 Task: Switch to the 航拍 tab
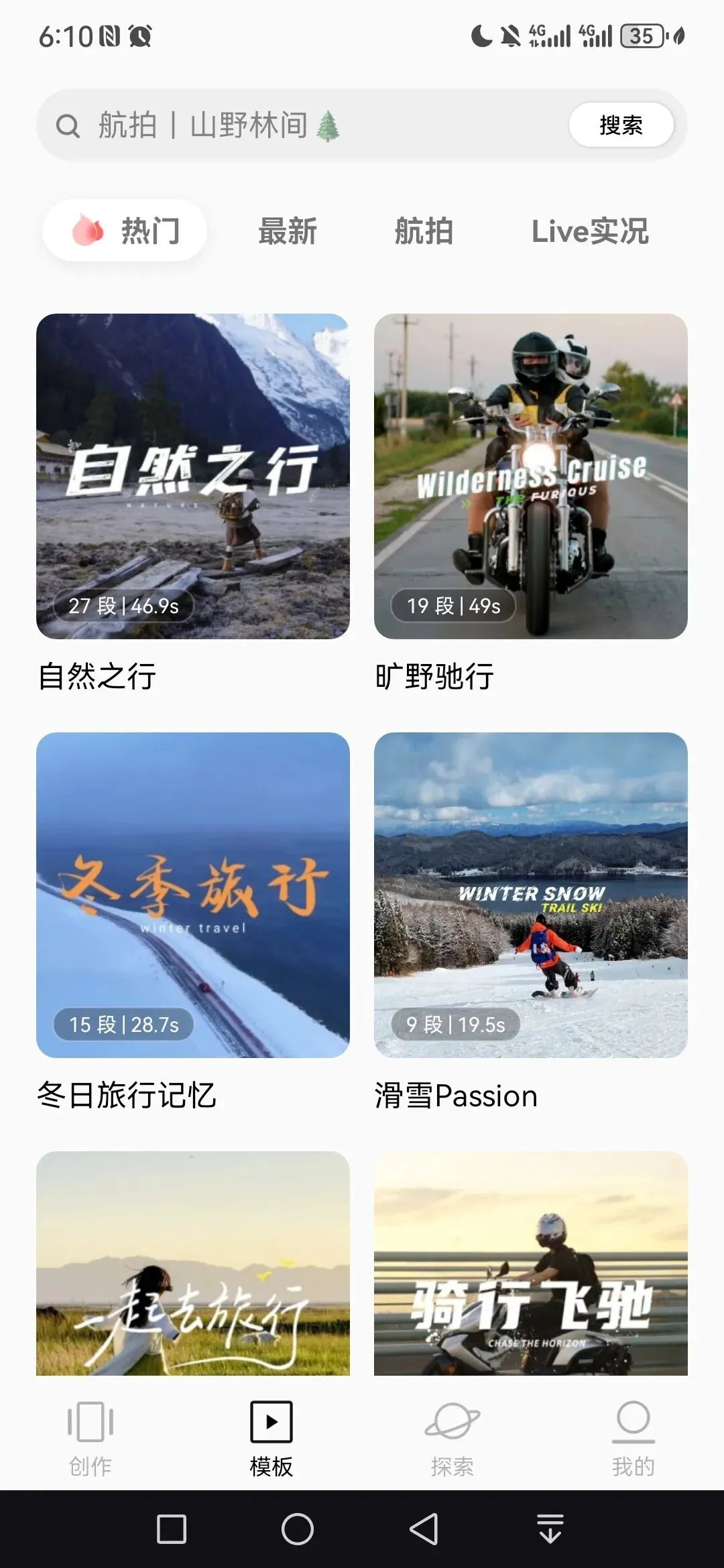click(x=424, y=231)
